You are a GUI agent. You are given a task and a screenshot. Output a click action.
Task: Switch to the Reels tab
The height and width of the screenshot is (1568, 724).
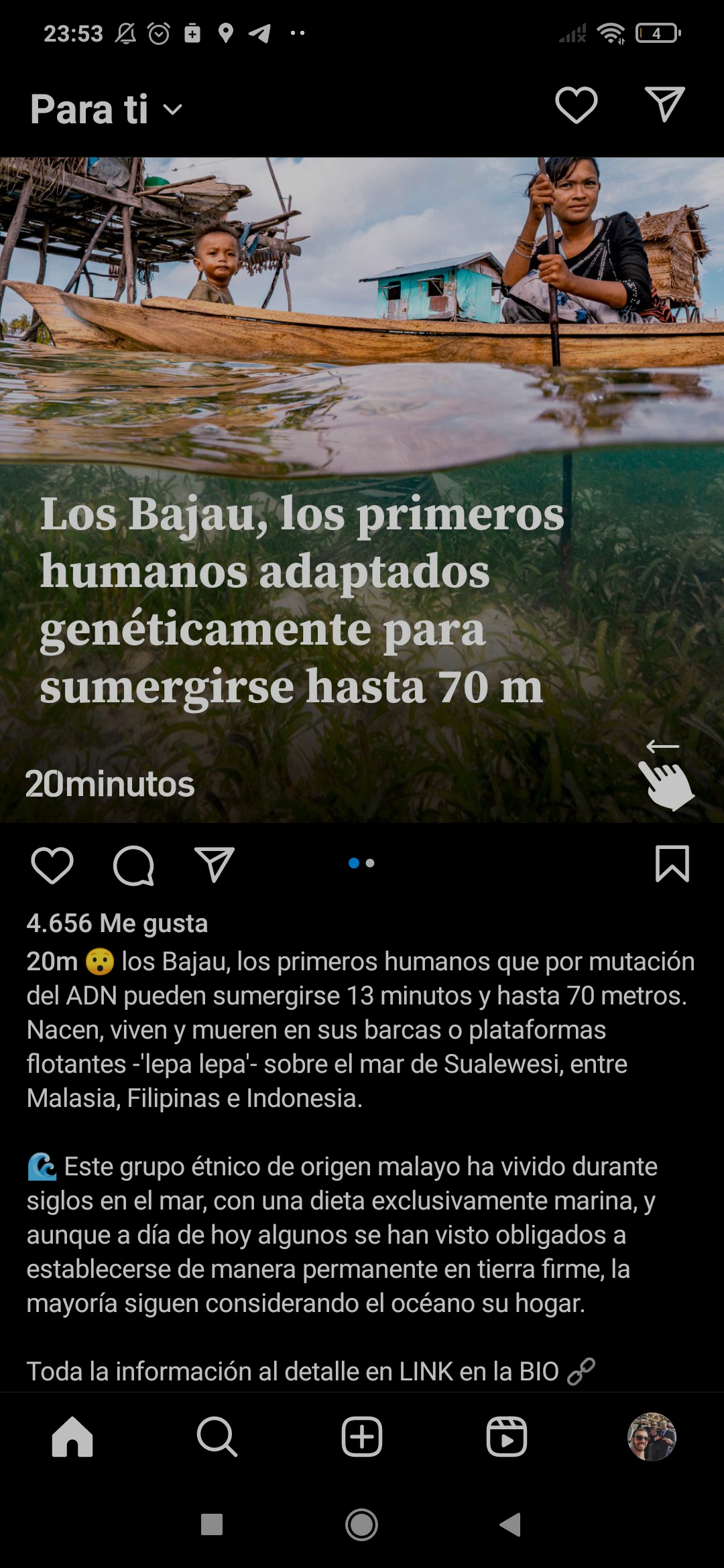(507, 1437)
